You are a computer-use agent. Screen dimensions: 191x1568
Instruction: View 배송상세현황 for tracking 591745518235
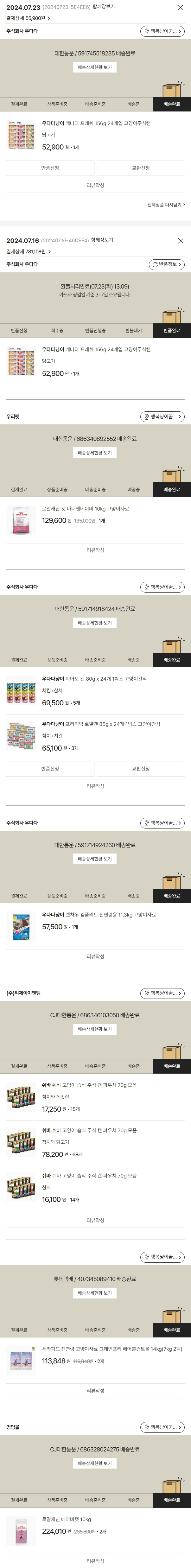tap(95, 67)
